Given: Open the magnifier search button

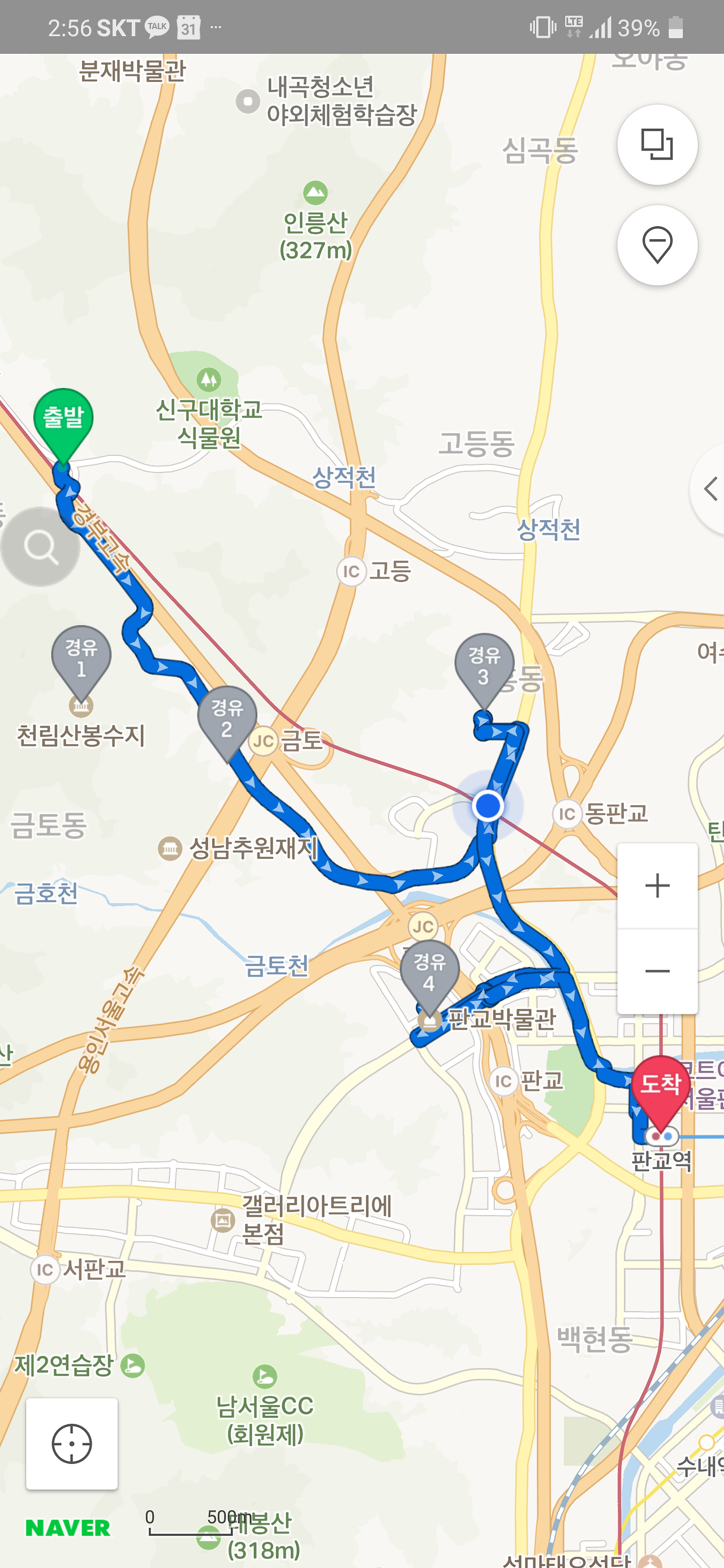Looking at the screenshot, I should (40, 547).
